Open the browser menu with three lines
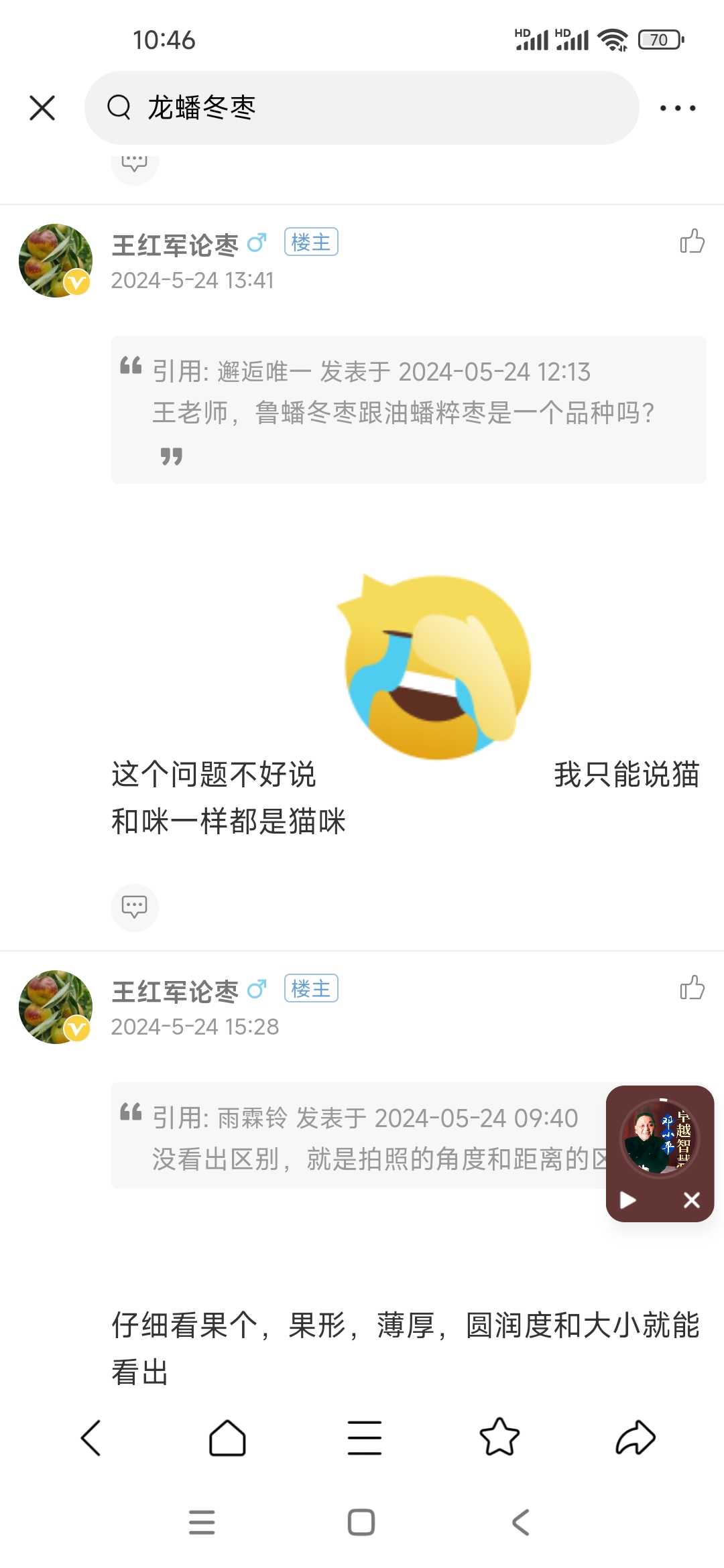Viewport: 724px width, 1568px height. 364,1437
